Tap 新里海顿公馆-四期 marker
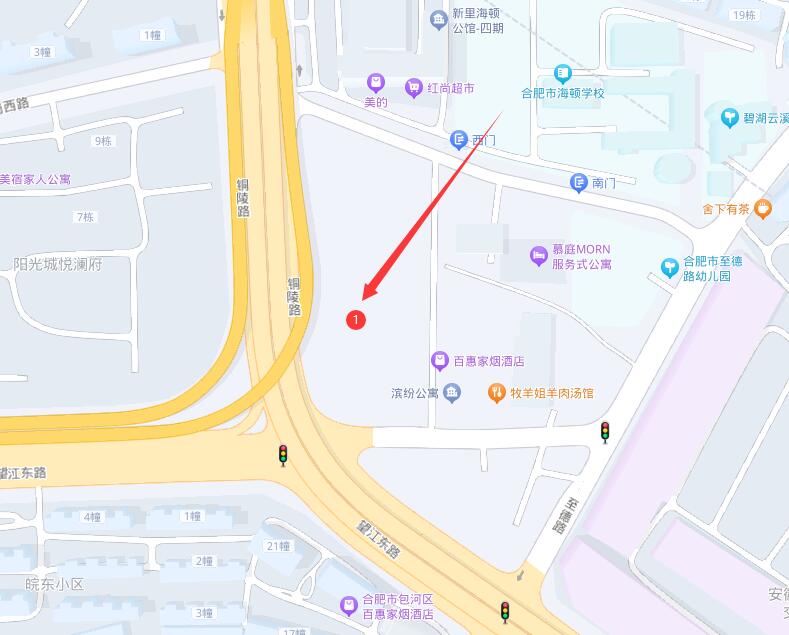Screen dimensions: 789x635 tap(438, 19)
